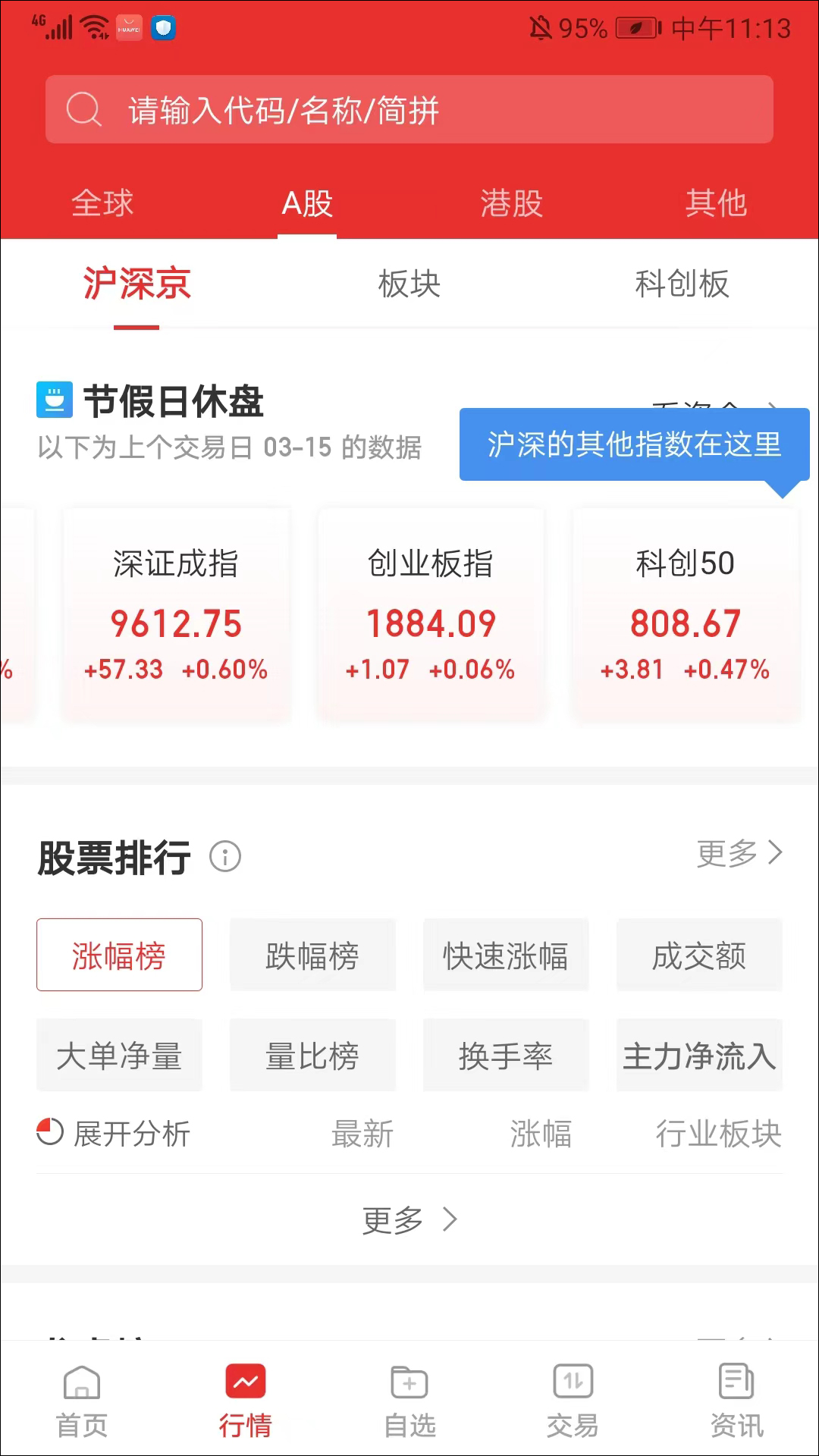Viewport: 819px width, 1456px height.
Task: Open the 其他 market tab
Action: tap(716, 203)
